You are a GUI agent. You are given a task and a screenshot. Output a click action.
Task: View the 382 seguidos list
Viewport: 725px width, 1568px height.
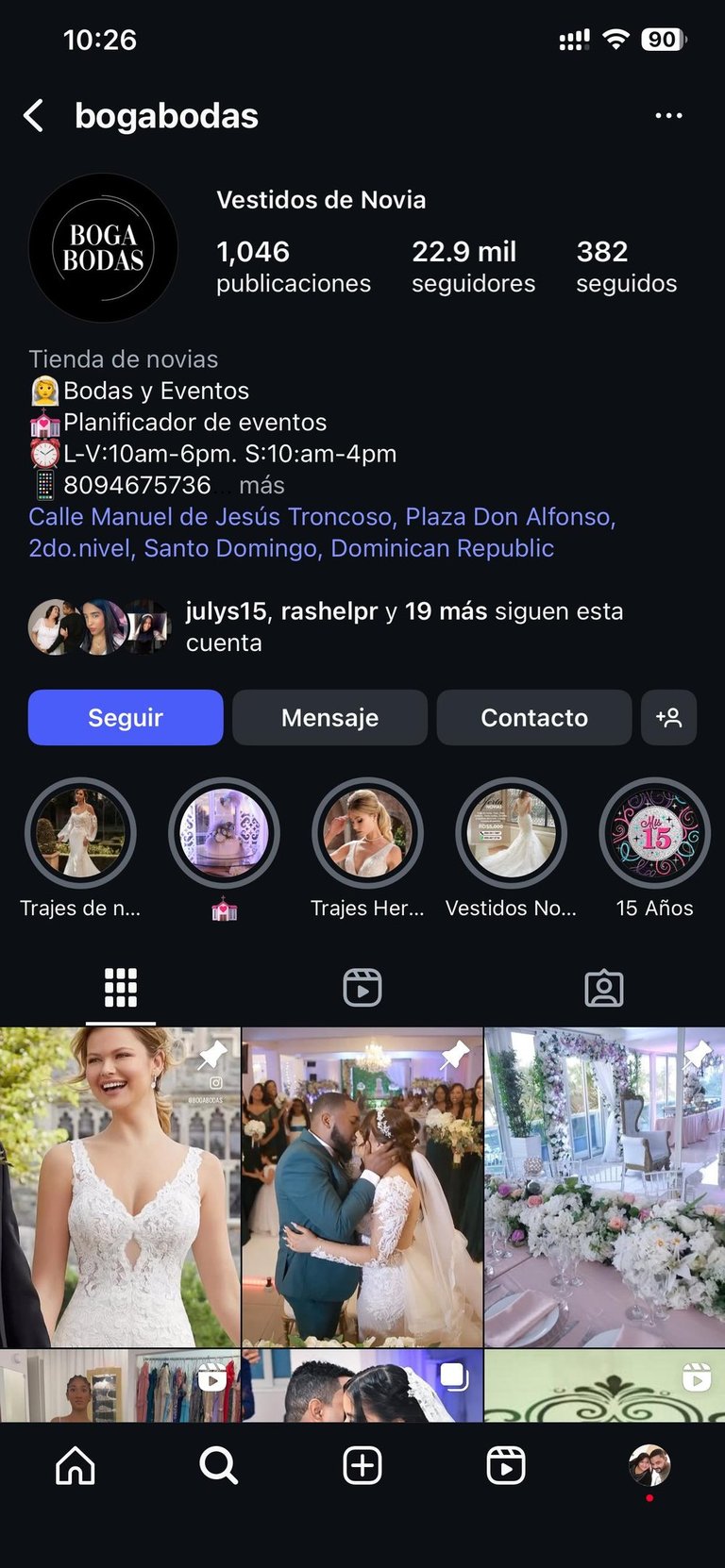pyautogui.click(x=626, y=266)
